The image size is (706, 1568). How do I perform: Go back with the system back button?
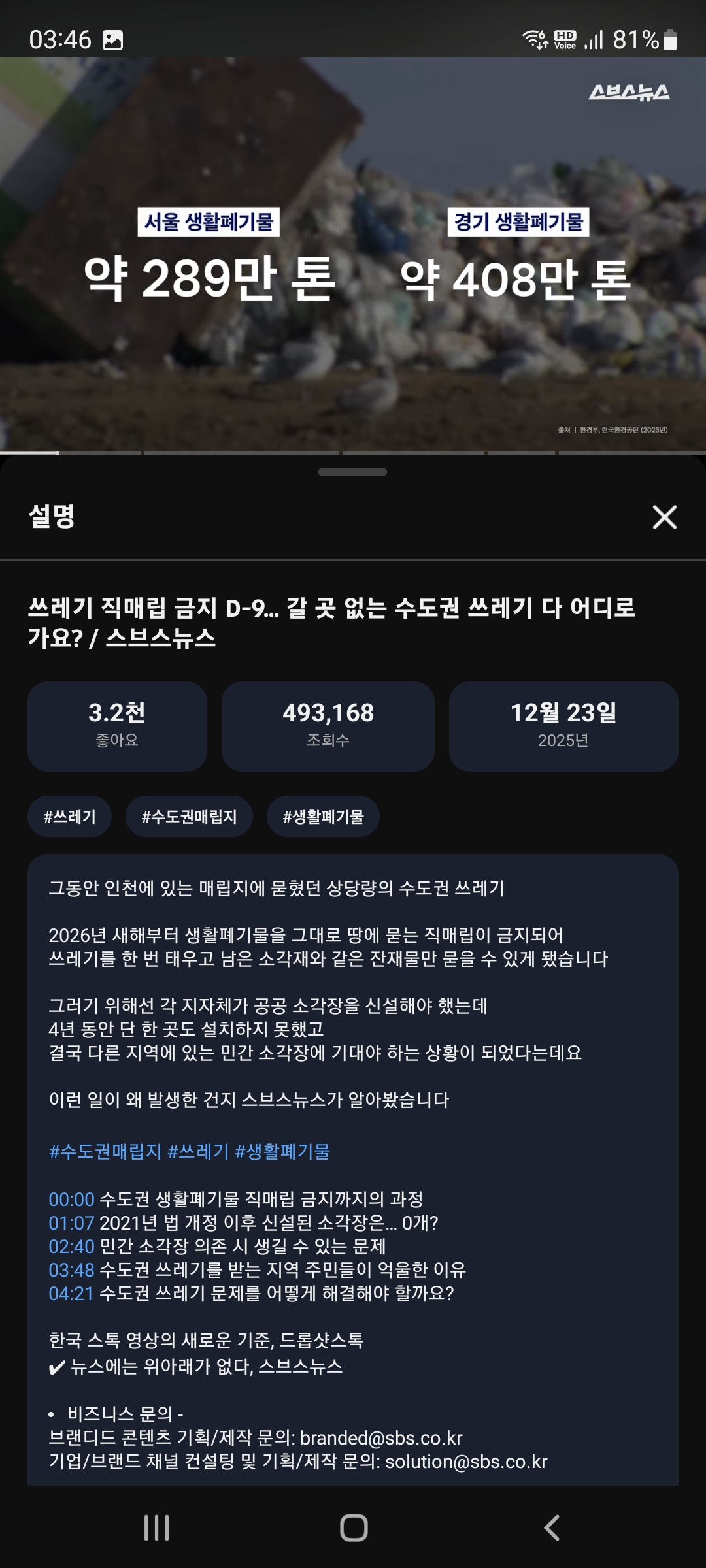tap(551, 1527)
